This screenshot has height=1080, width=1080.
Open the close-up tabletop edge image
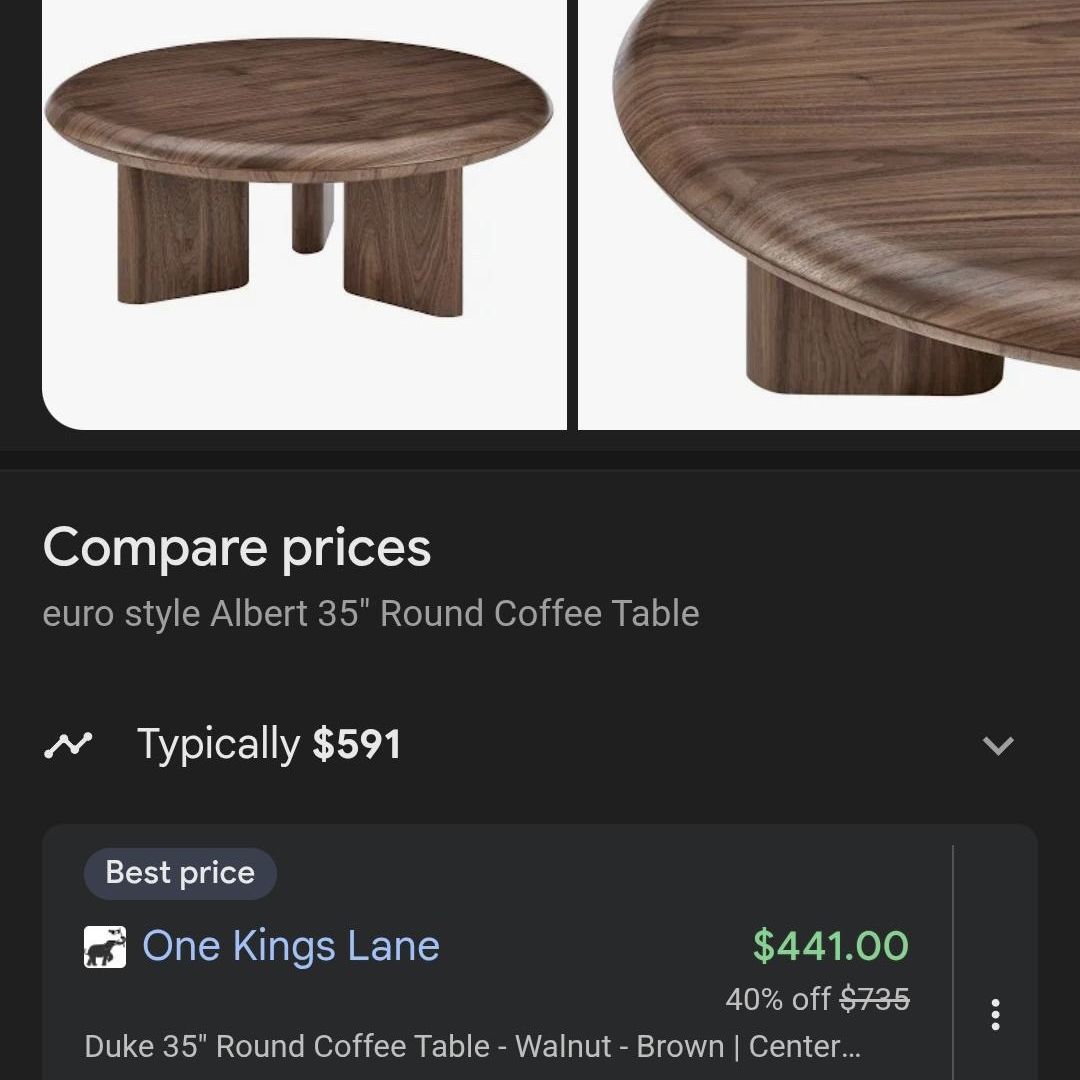[830, 200]
